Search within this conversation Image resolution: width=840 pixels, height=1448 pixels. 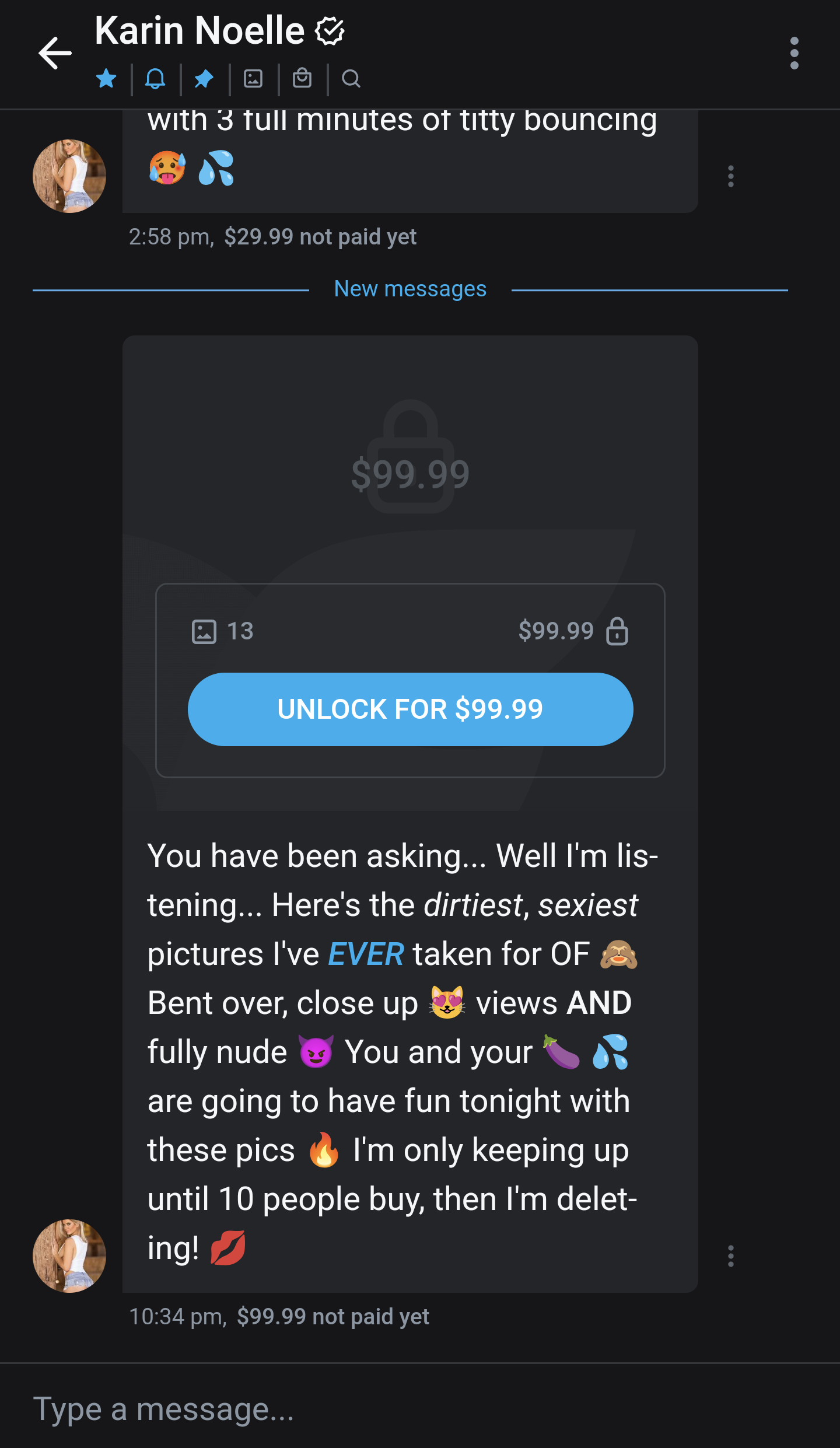point(351,78)
